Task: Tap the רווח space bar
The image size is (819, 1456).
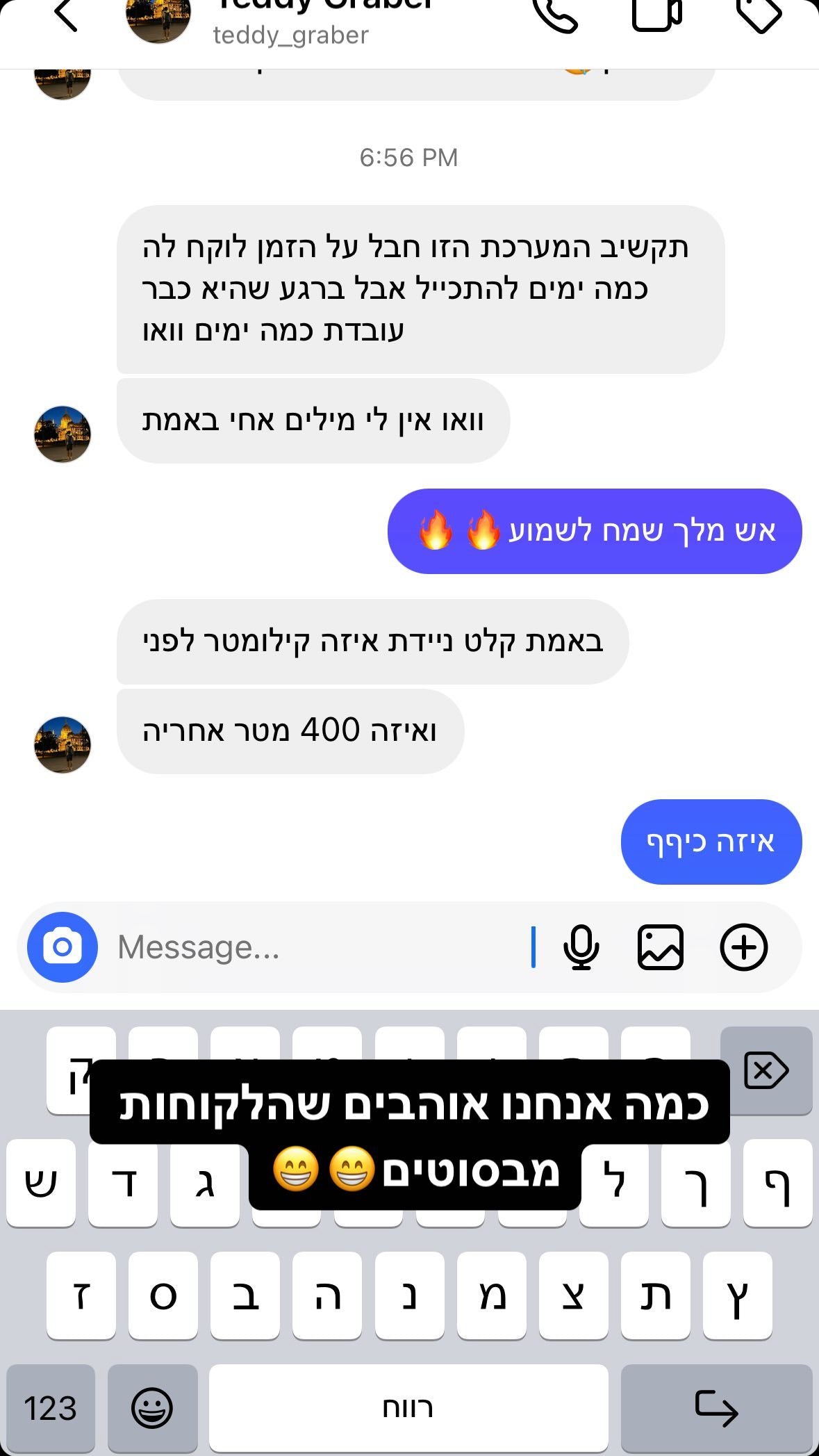Action: coord(408,1408)
